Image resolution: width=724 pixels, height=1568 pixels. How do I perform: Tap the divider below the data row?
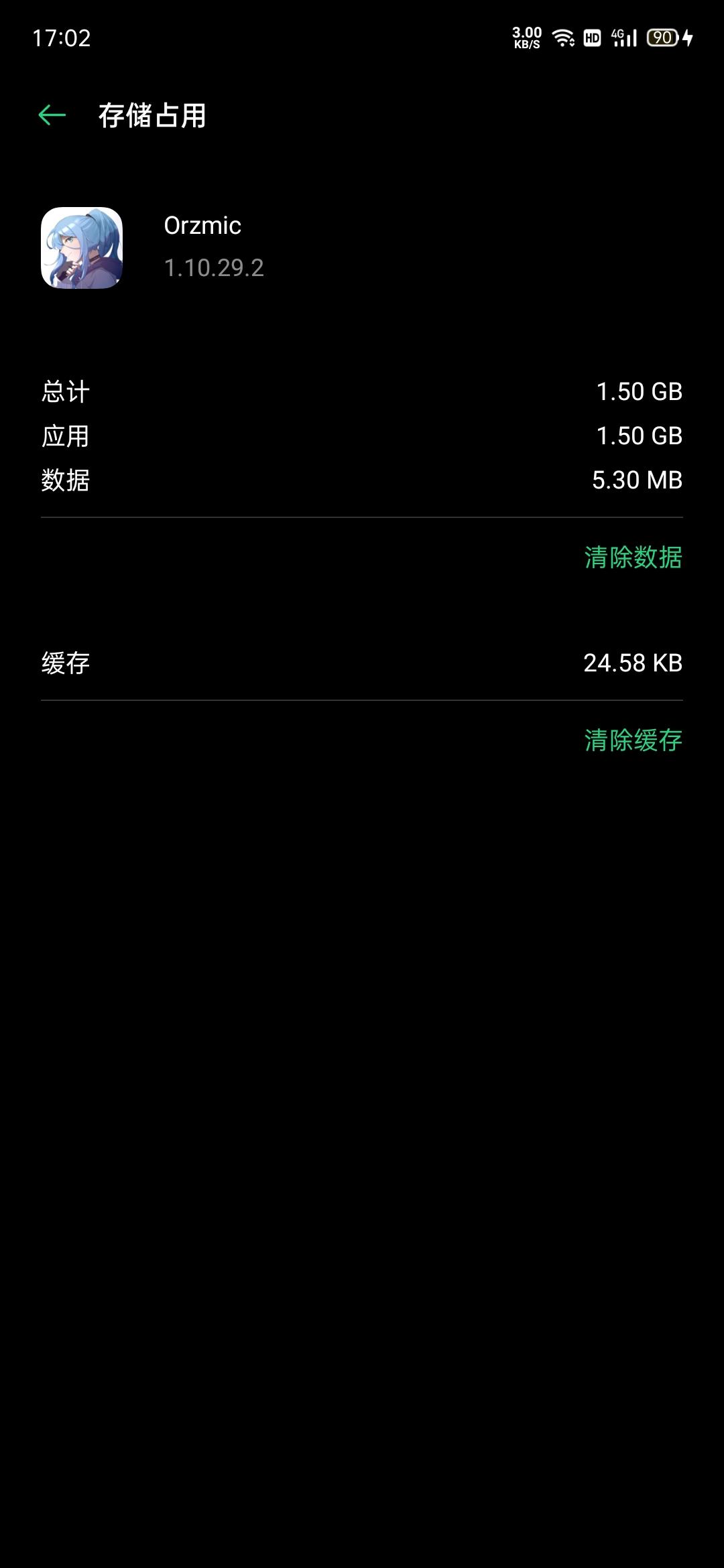(x=362, y=516)
